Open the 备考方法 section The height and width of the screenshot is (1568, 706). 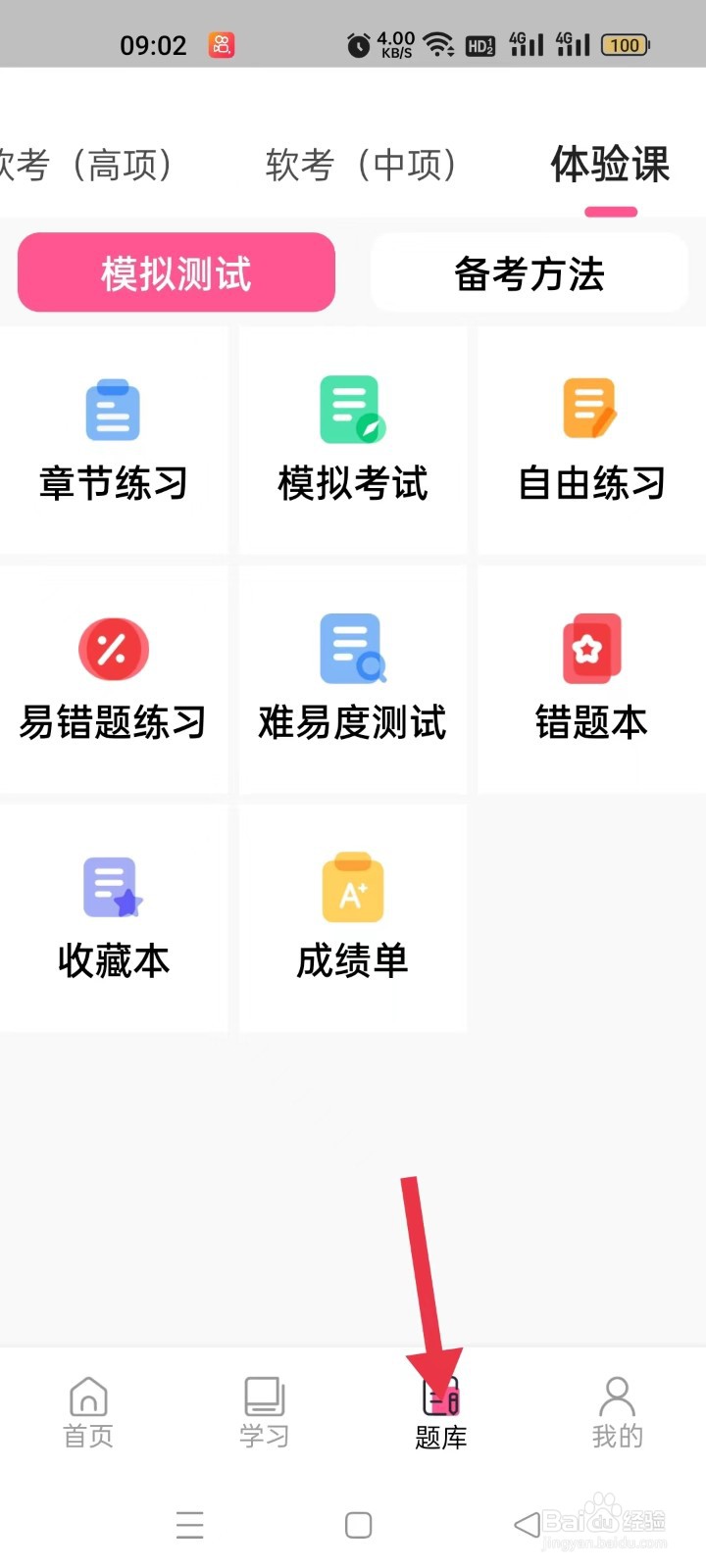pyautogui.click(x=529, y=273)
